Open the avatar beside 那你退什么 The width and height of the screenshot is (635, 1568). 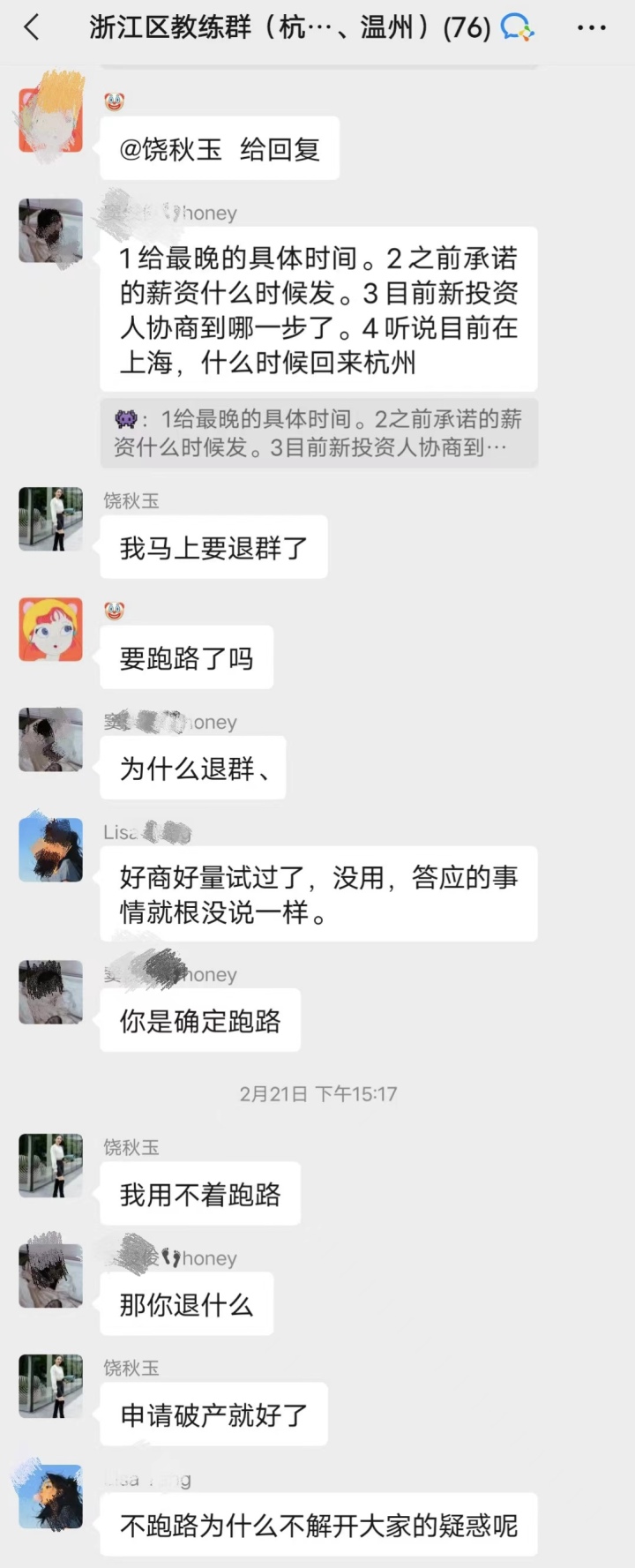[x=51, y=1275]
